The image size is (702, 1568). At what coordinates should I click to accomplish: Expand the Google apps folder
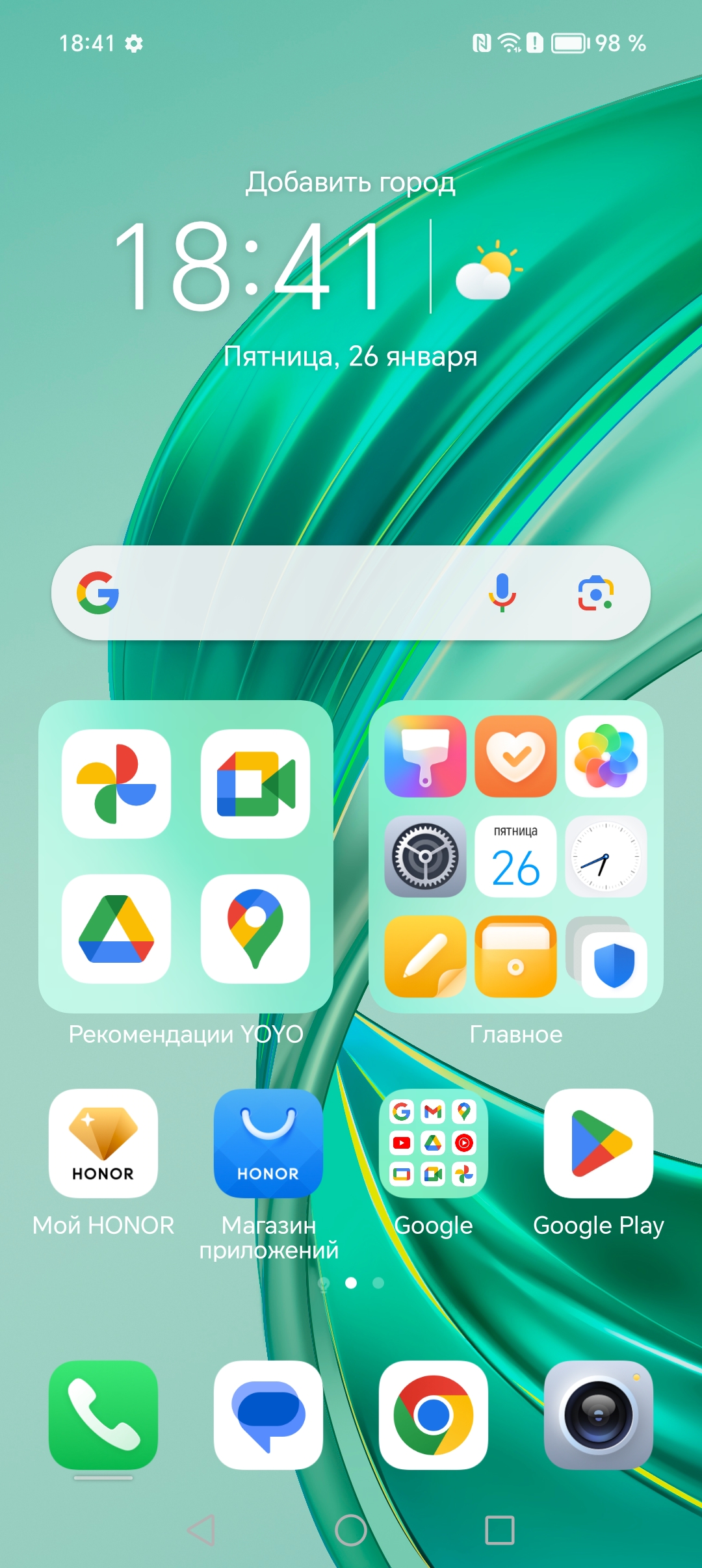pos(434,1143)
